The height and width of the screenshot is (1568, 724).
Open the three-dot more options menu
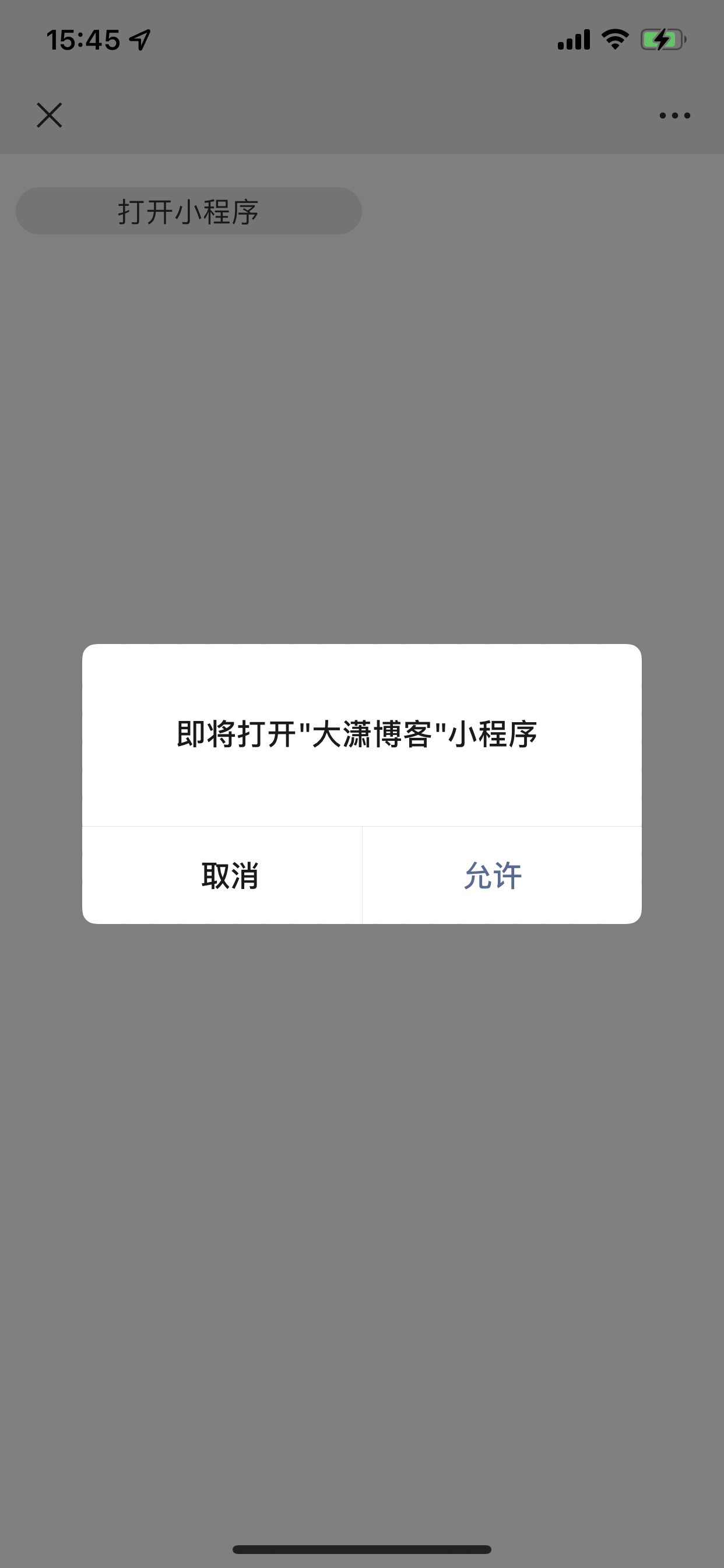(x=674, y=115)
